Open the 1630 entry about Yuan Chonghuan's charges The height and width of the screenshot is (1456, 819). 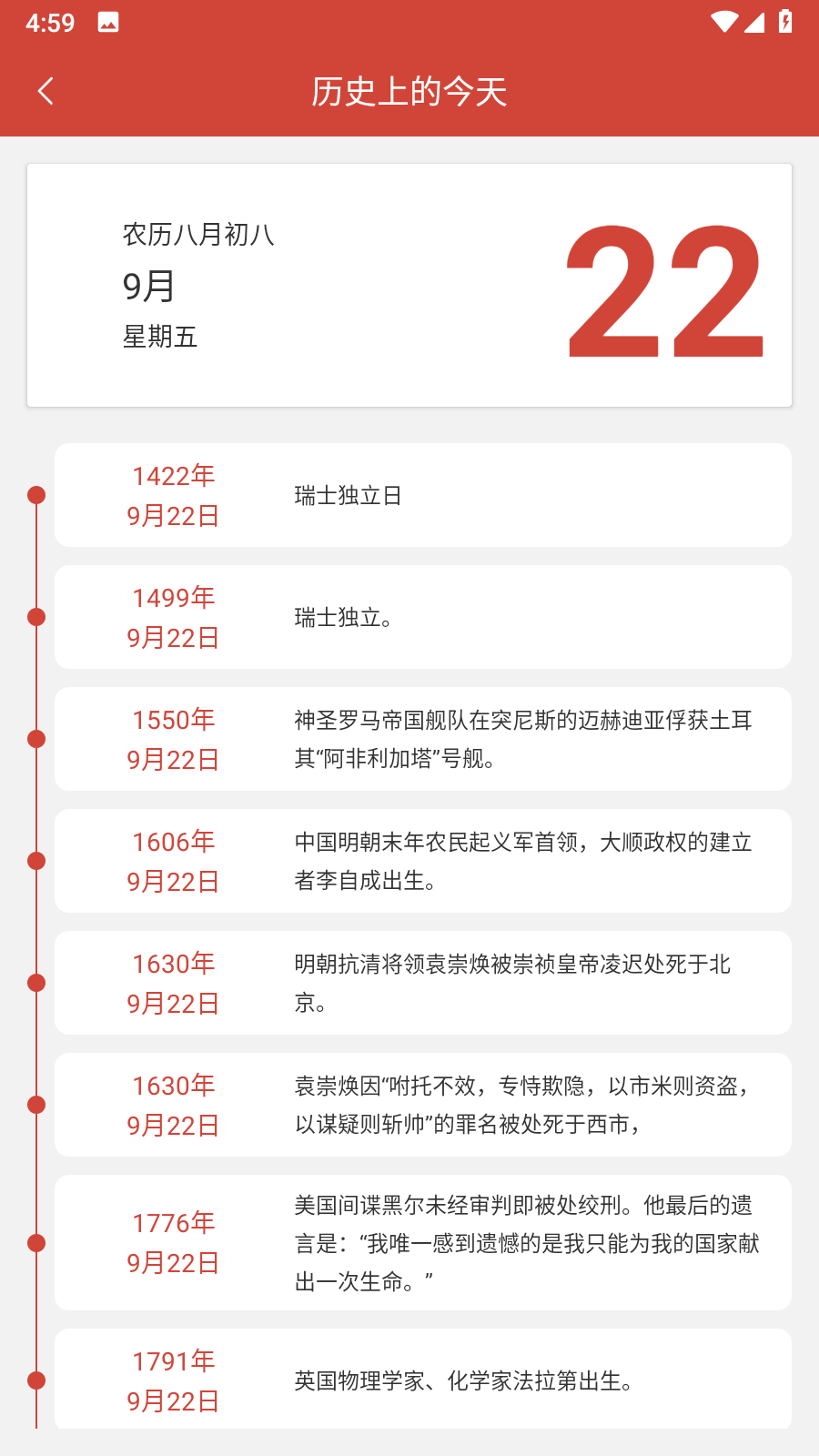coord(422,1105)
